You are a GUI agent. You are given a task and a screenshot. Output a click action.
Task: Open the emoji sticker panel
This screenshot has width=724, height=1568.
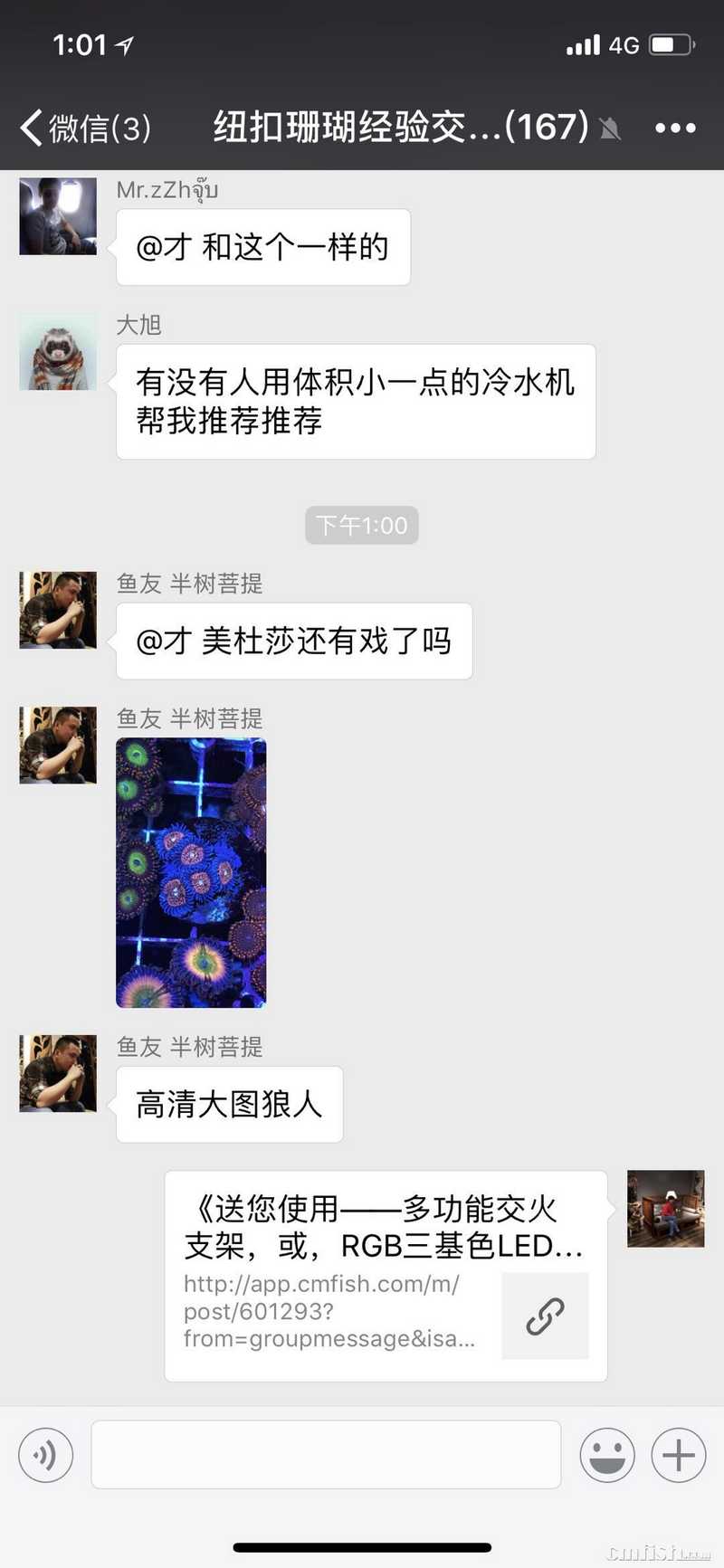(607, 1455)
